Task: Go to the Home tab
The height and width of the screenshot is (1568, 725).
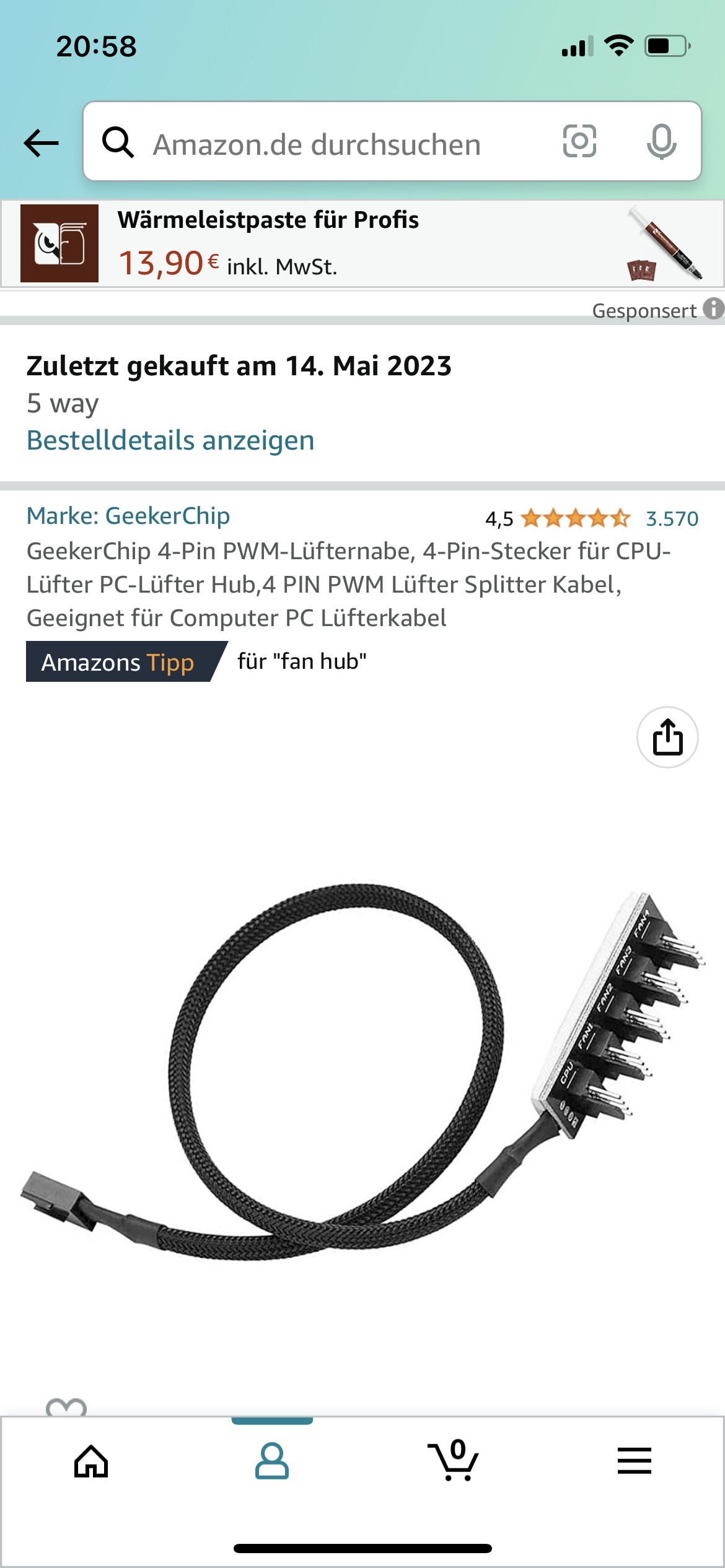Action: 91,1461
